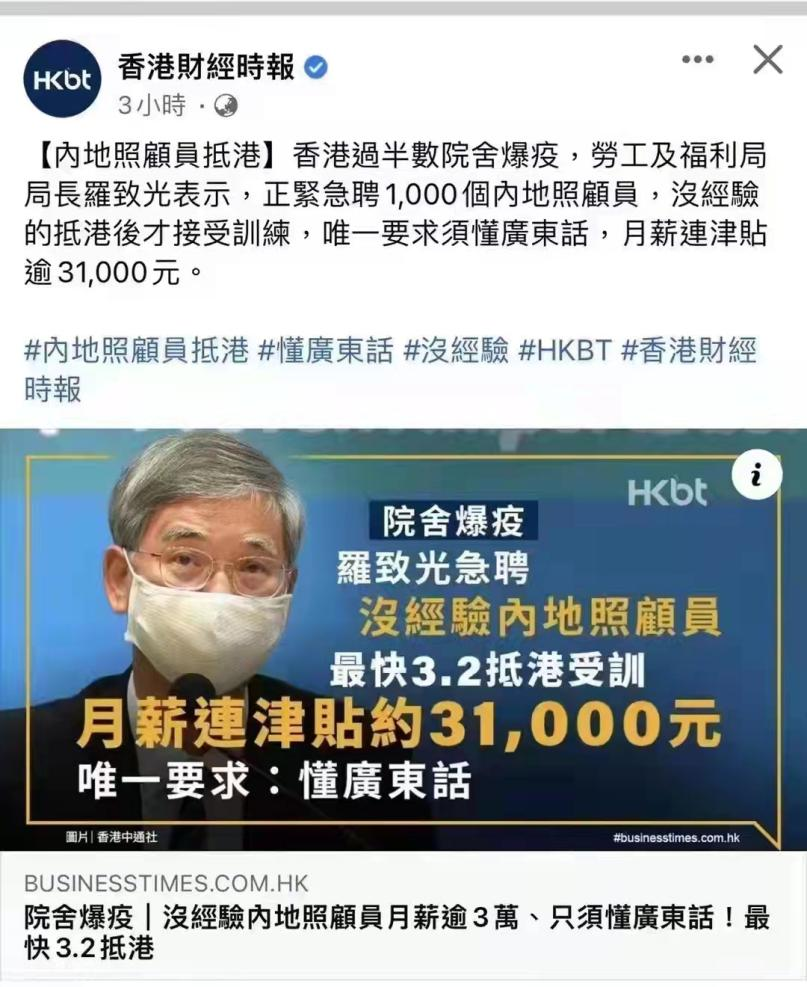The height and width of the screenshot is (987, 807).
Task: Dismiss this post with the X
Action: [767, 60]
